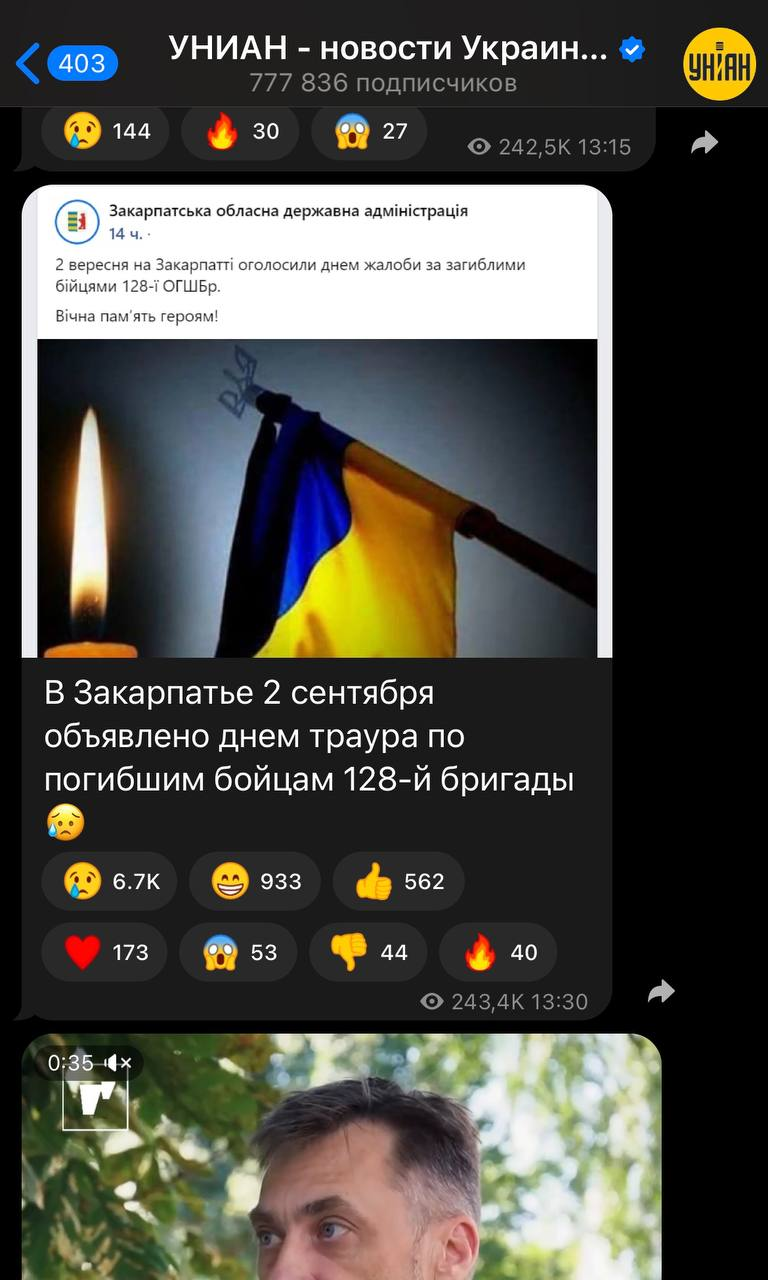Forward the post sent at 13:30
The height and width of the screenshot is (1280, 768).
coord(661,992)
